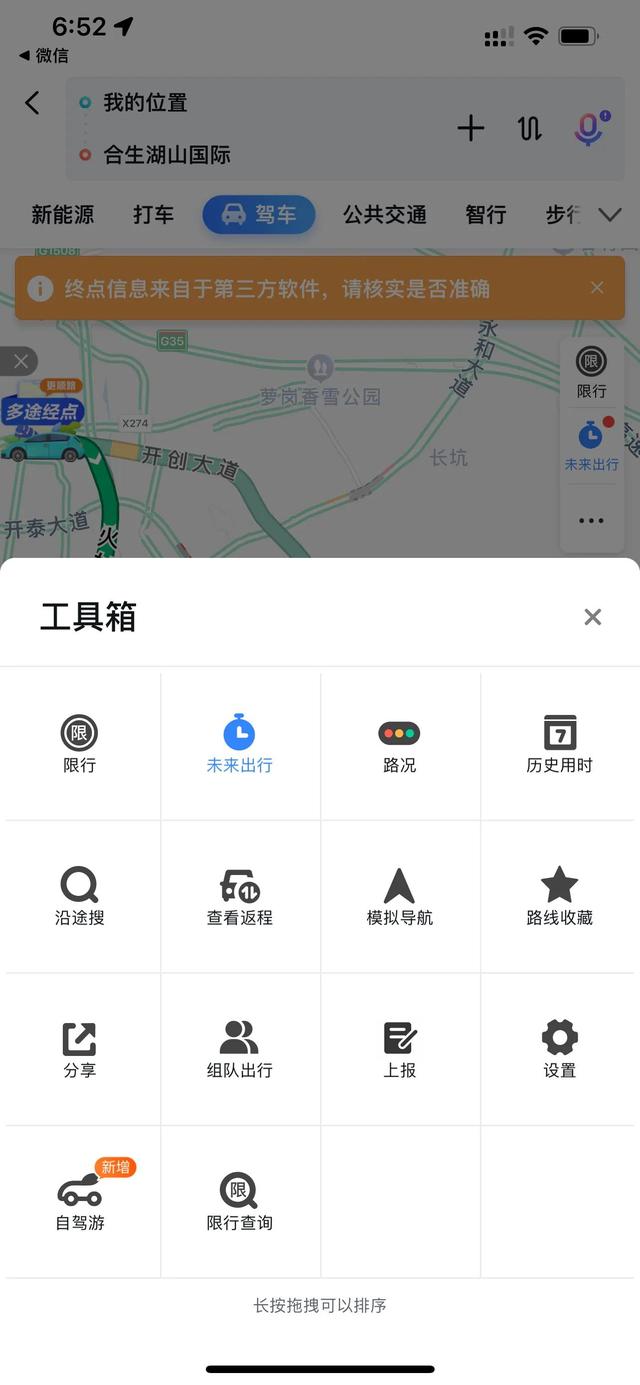Viewport: 640px width, 1385px height.
Task: Open 自驾游
Action: click(80, 1202)
